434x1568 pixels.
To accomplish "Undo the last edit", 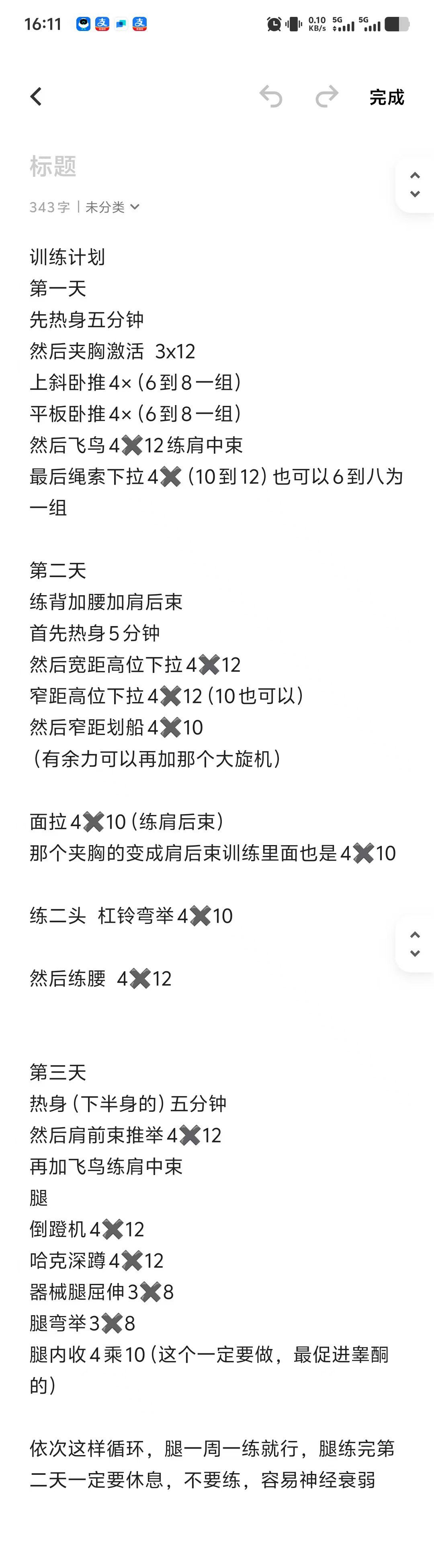I will pos(271,96).
